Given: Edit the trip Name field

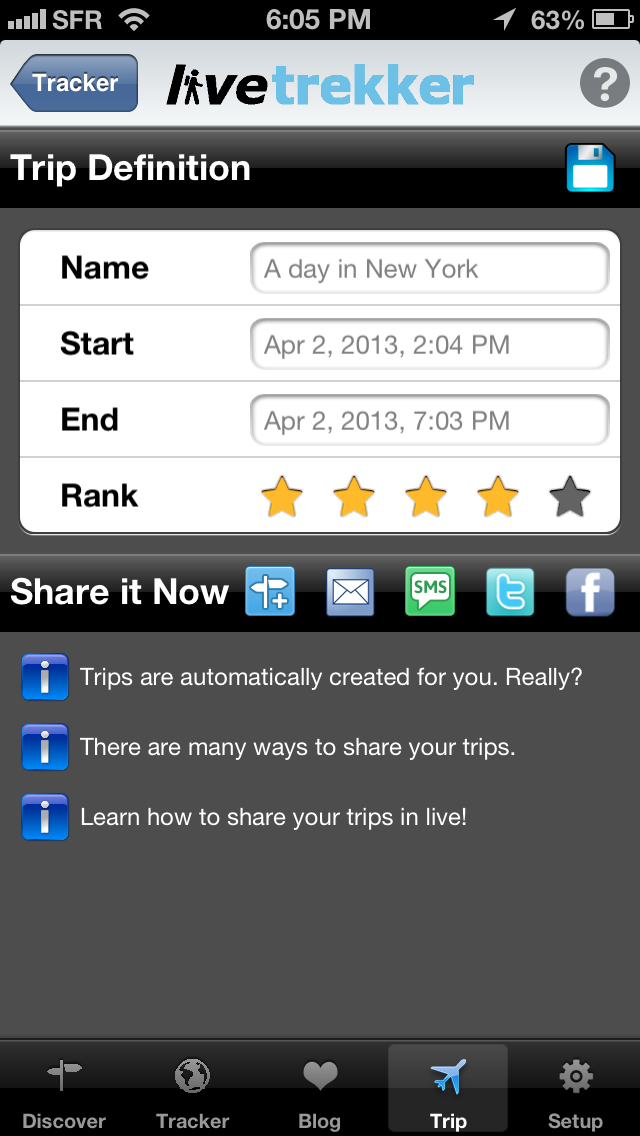Looking at the screenshot, I should click(x=429, y=269).
